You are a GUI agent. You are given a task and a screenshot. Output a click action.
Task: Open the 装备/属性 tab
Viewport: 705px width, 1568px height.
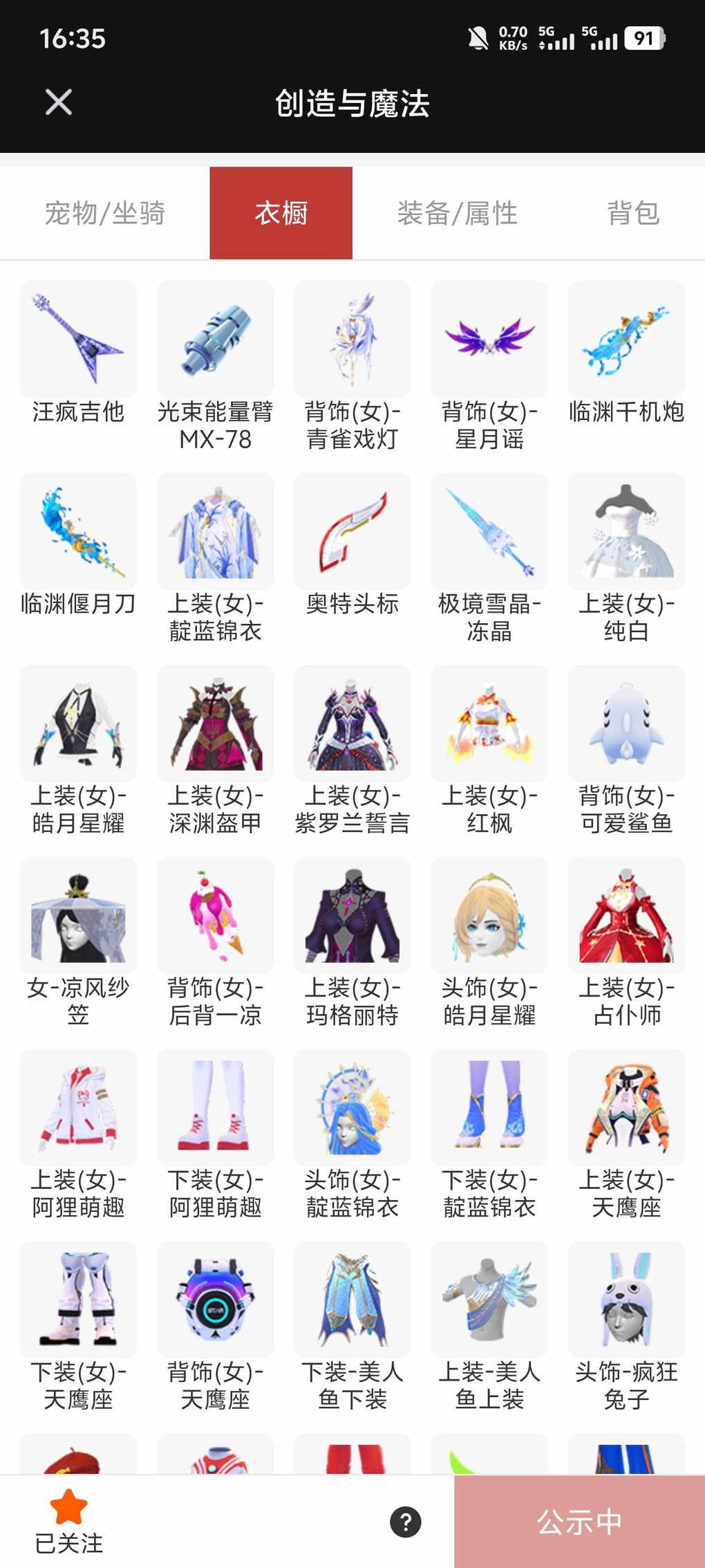tap(457, 213)
